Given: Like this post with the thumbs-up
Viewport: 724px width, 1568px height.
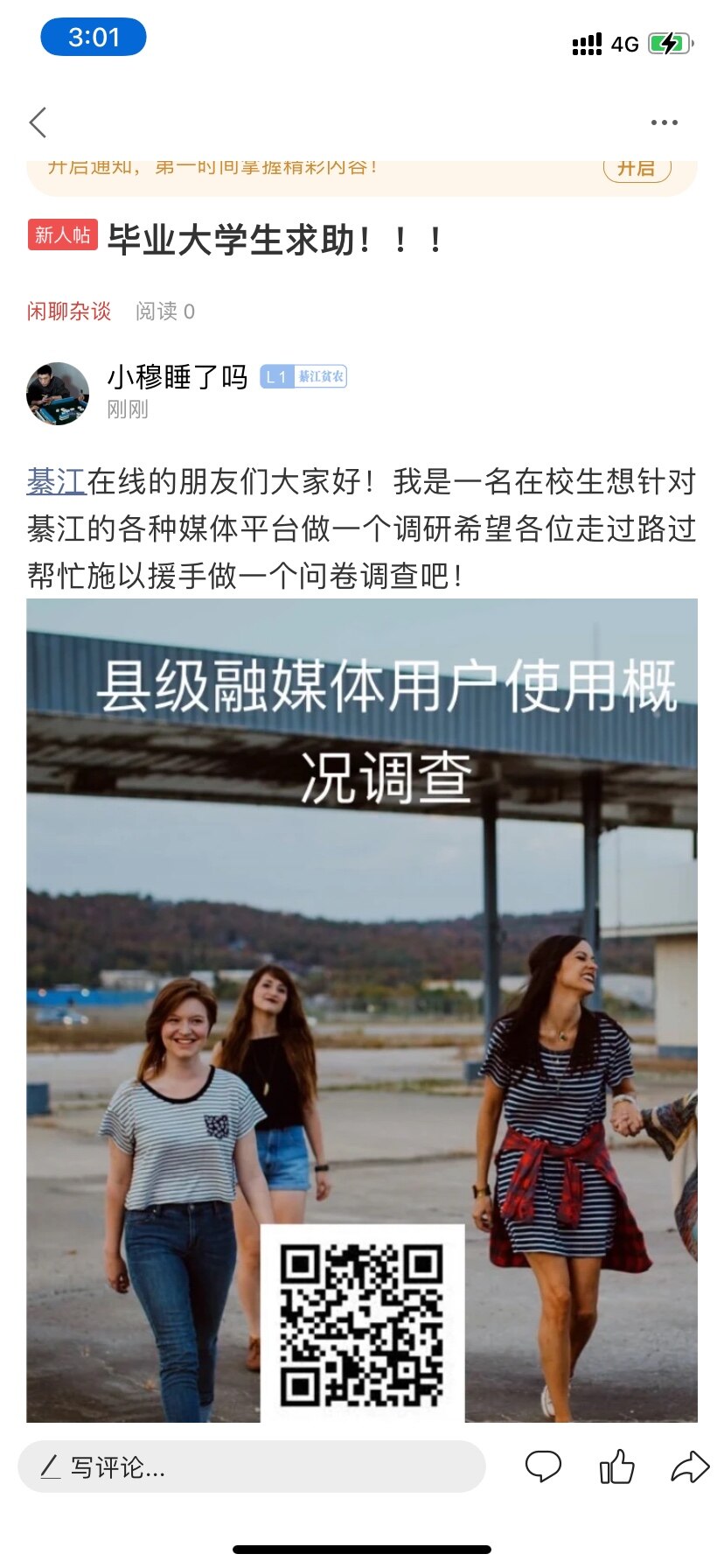Looking at the screenshot, I should click(x=616, y=1466).
